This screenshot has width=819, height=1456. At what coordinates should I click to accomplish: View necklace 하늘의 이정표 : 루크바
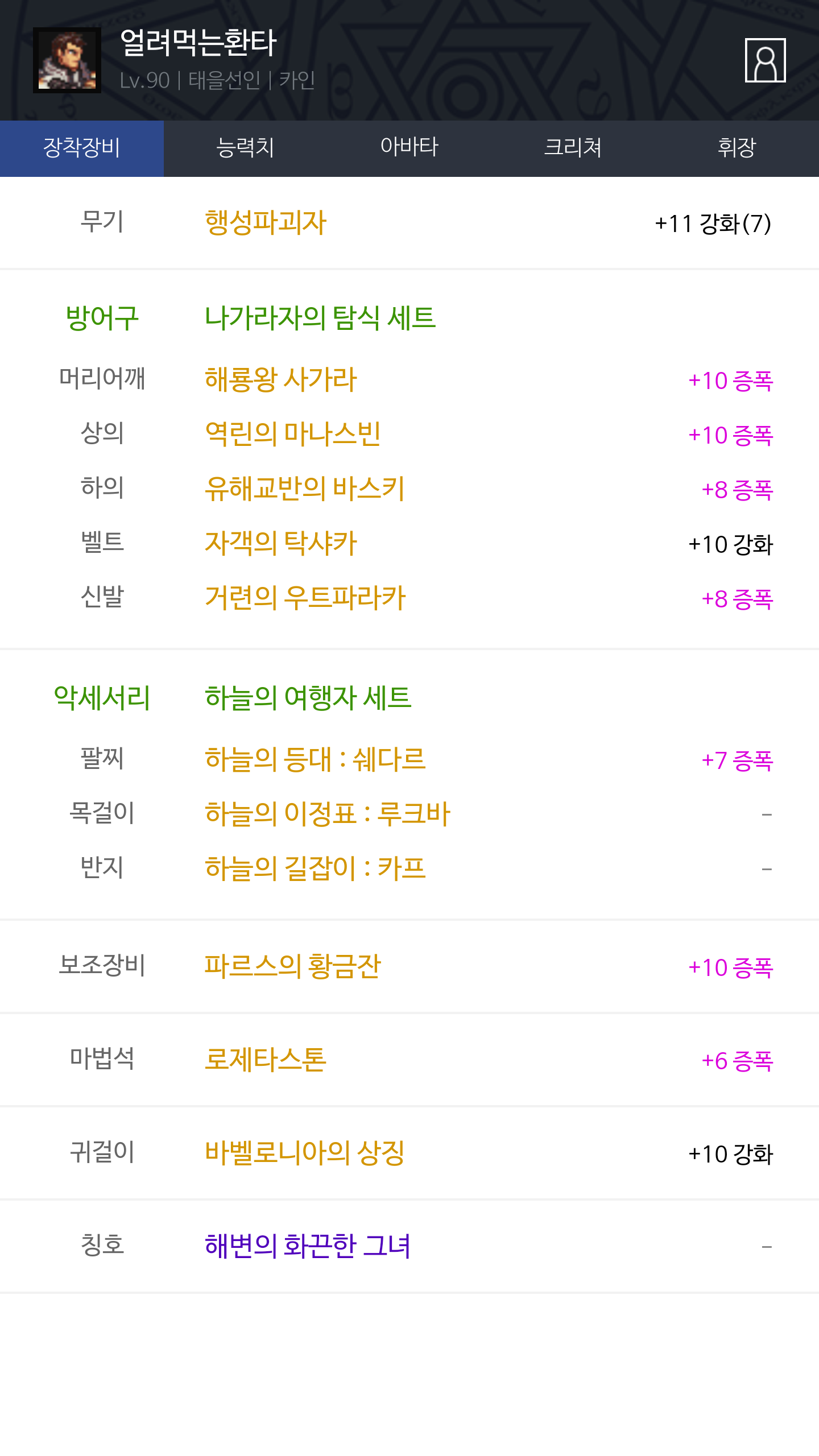click(328, 814)
